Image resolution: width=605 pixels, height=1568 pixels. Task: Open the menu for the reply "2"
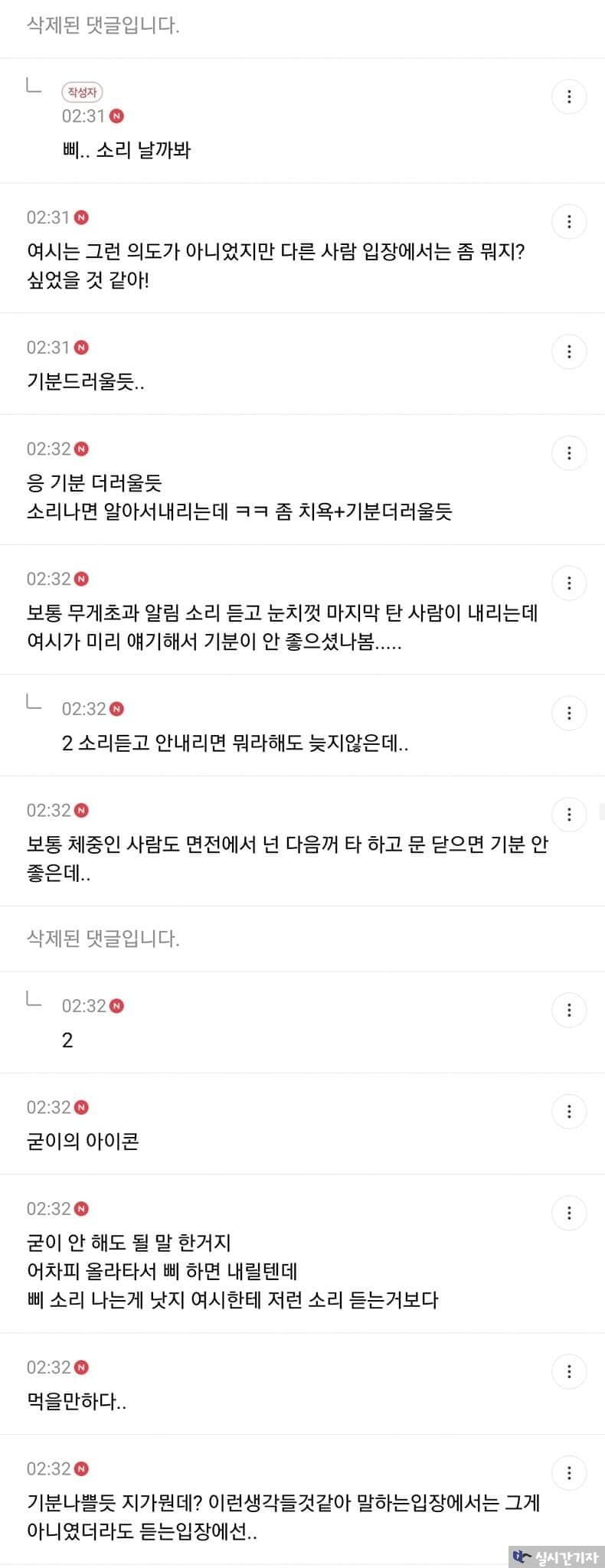(569, 1010)
